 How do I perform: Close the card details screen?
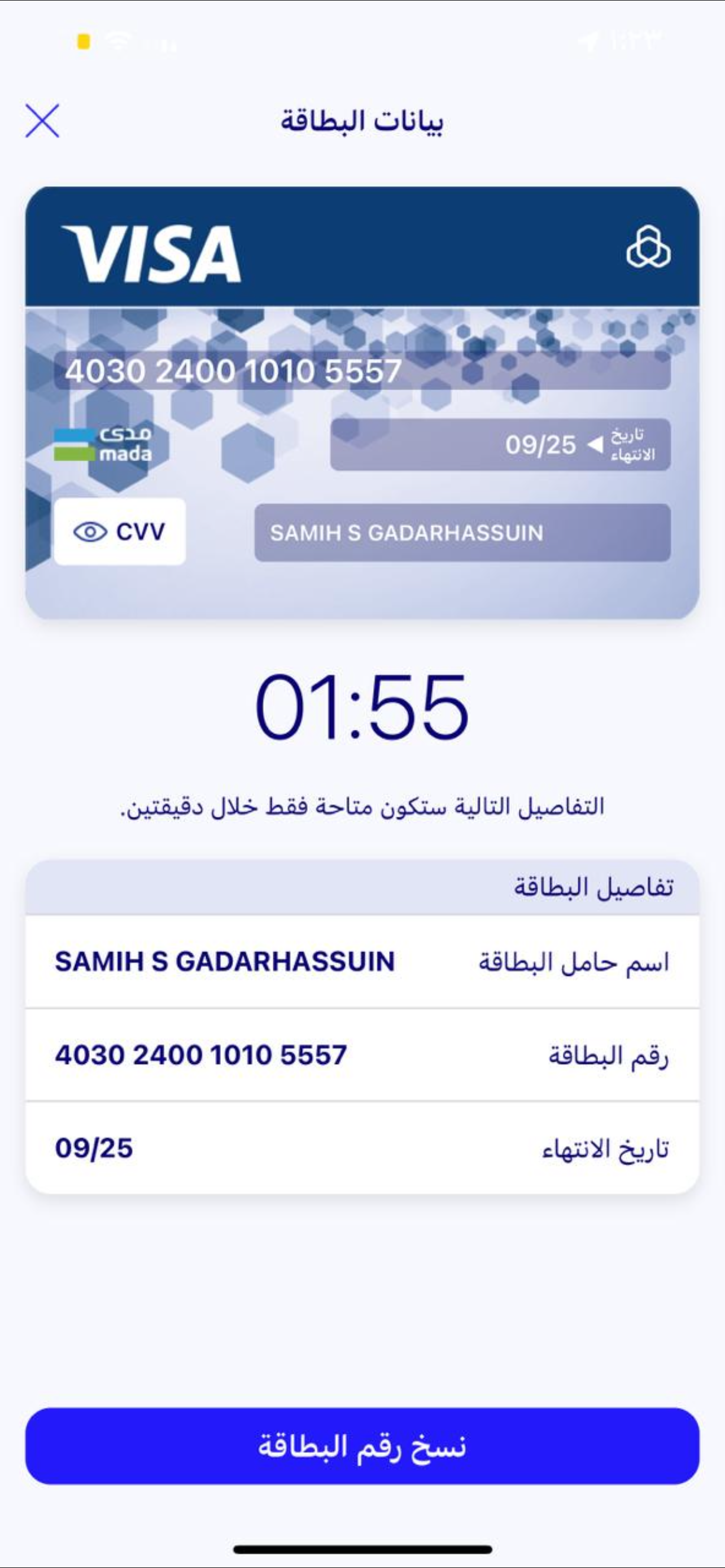pyautogui.click(x=42, y=121)
